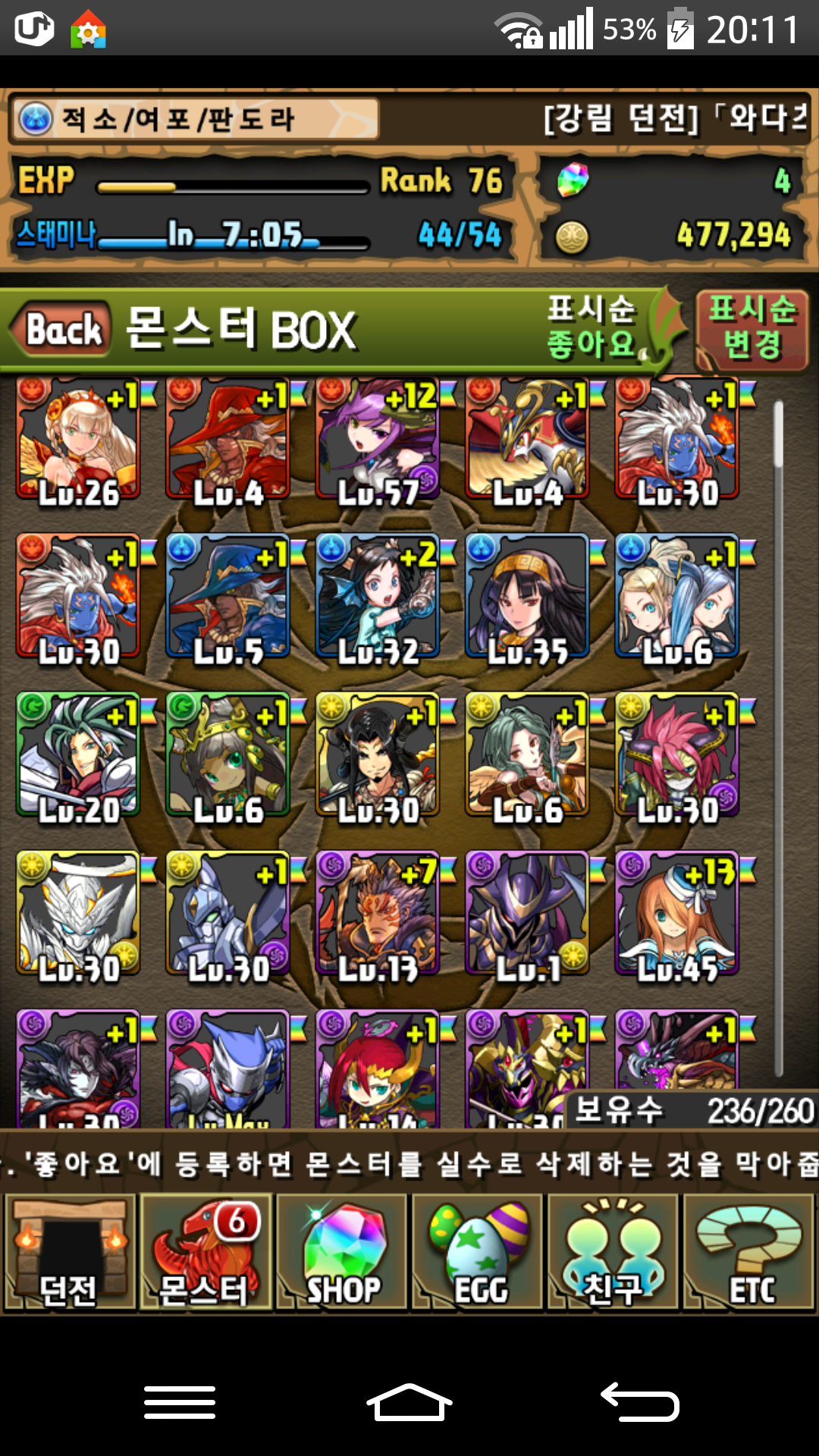Select the Lv.13 monster with +7
This screenshot has width=819, height=1456.
coord(378,913)
